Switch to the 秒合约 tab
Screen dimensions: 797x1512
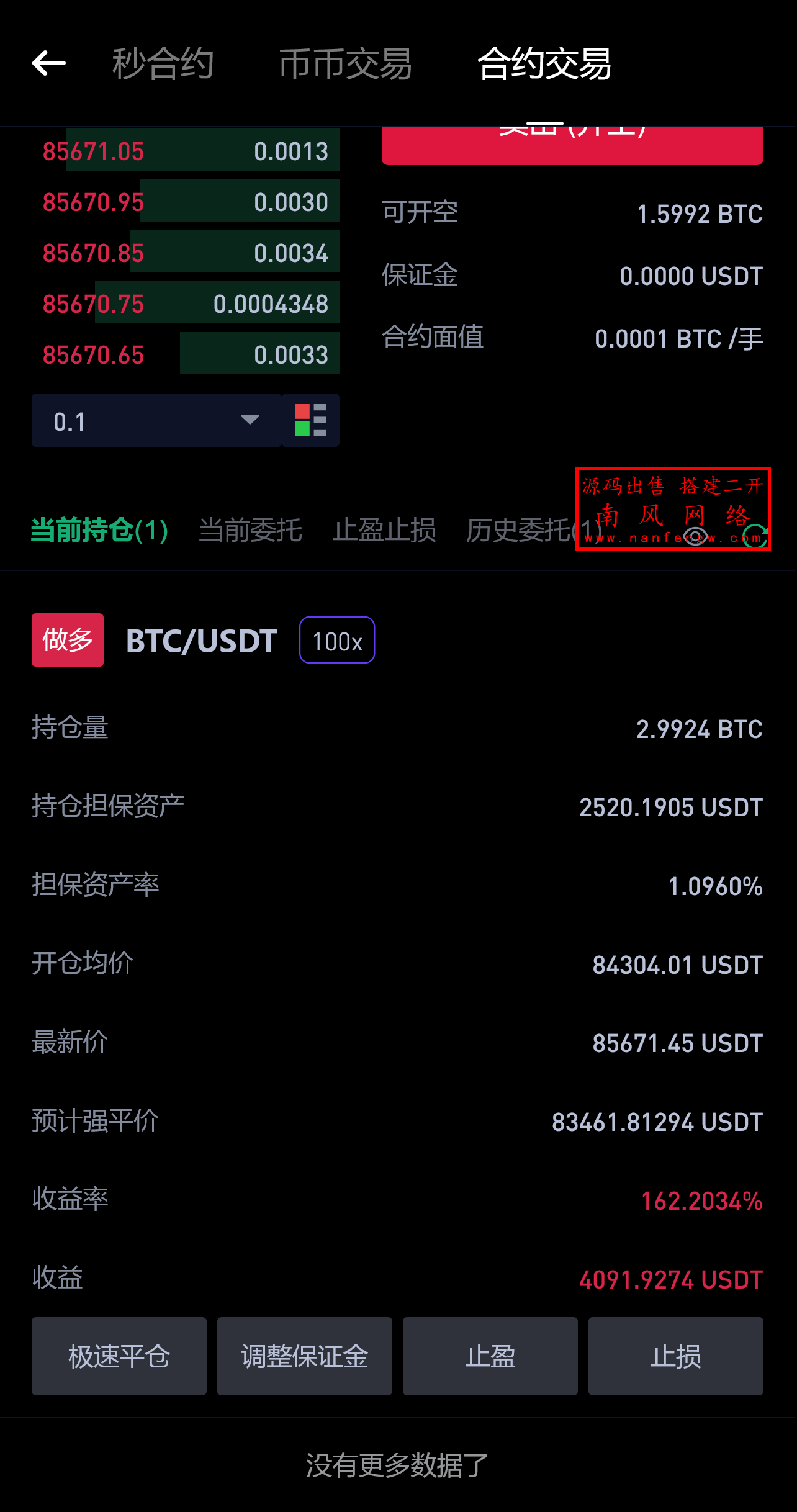(x=163, y=64)
